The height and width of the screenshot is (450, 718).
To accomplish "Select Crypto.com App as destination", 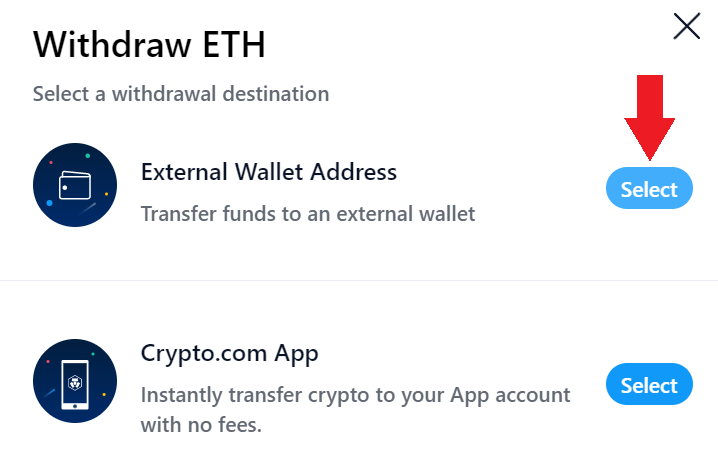I will point(649,385).
